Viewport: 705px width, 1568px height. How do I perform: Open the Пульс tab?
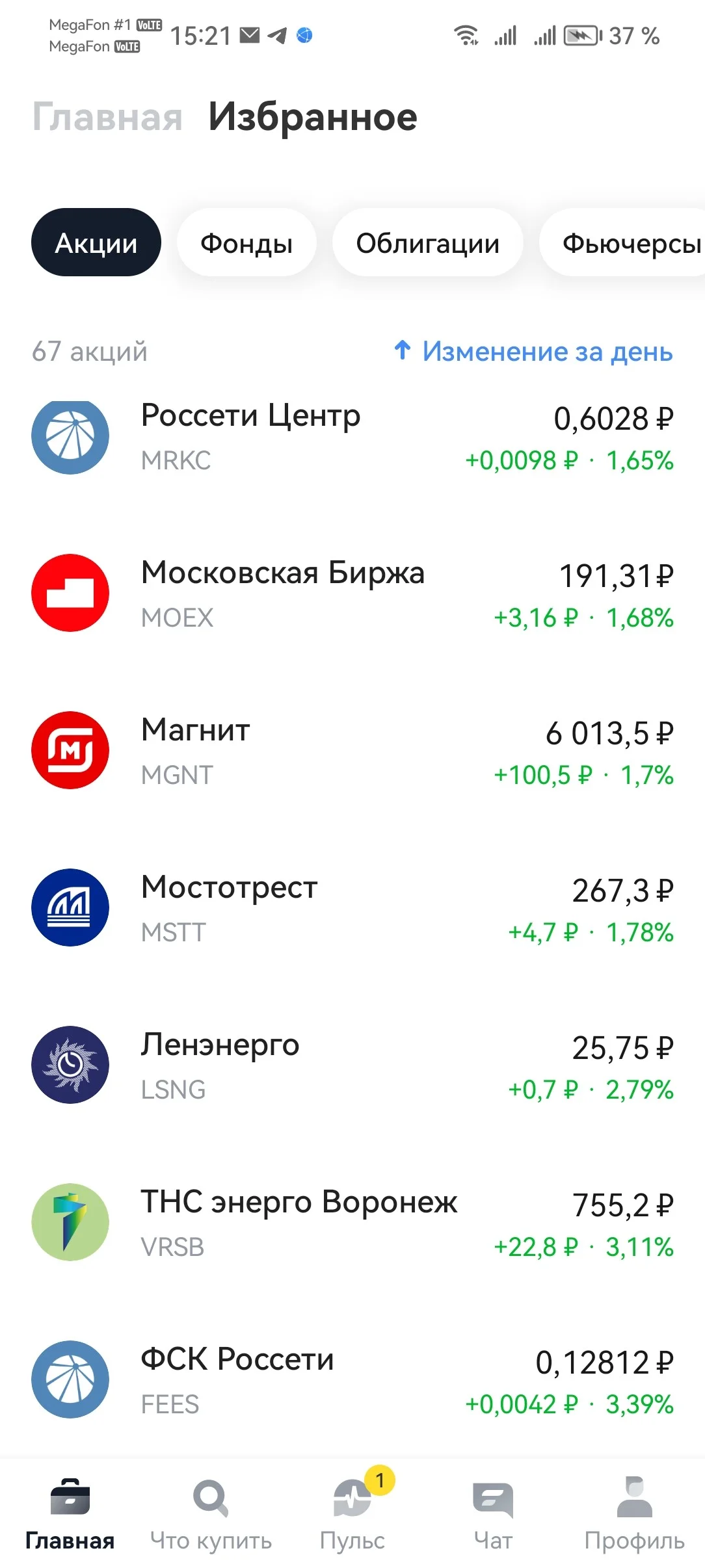click(352, 1515)
